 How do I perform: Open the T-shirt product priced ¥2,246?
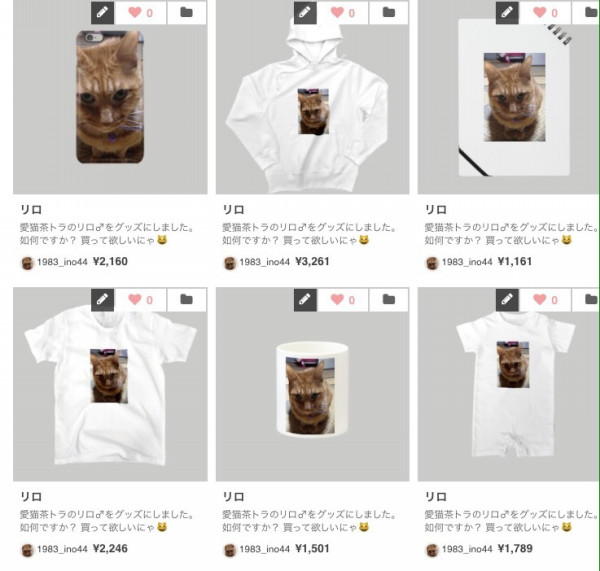(x=110, y=385)
